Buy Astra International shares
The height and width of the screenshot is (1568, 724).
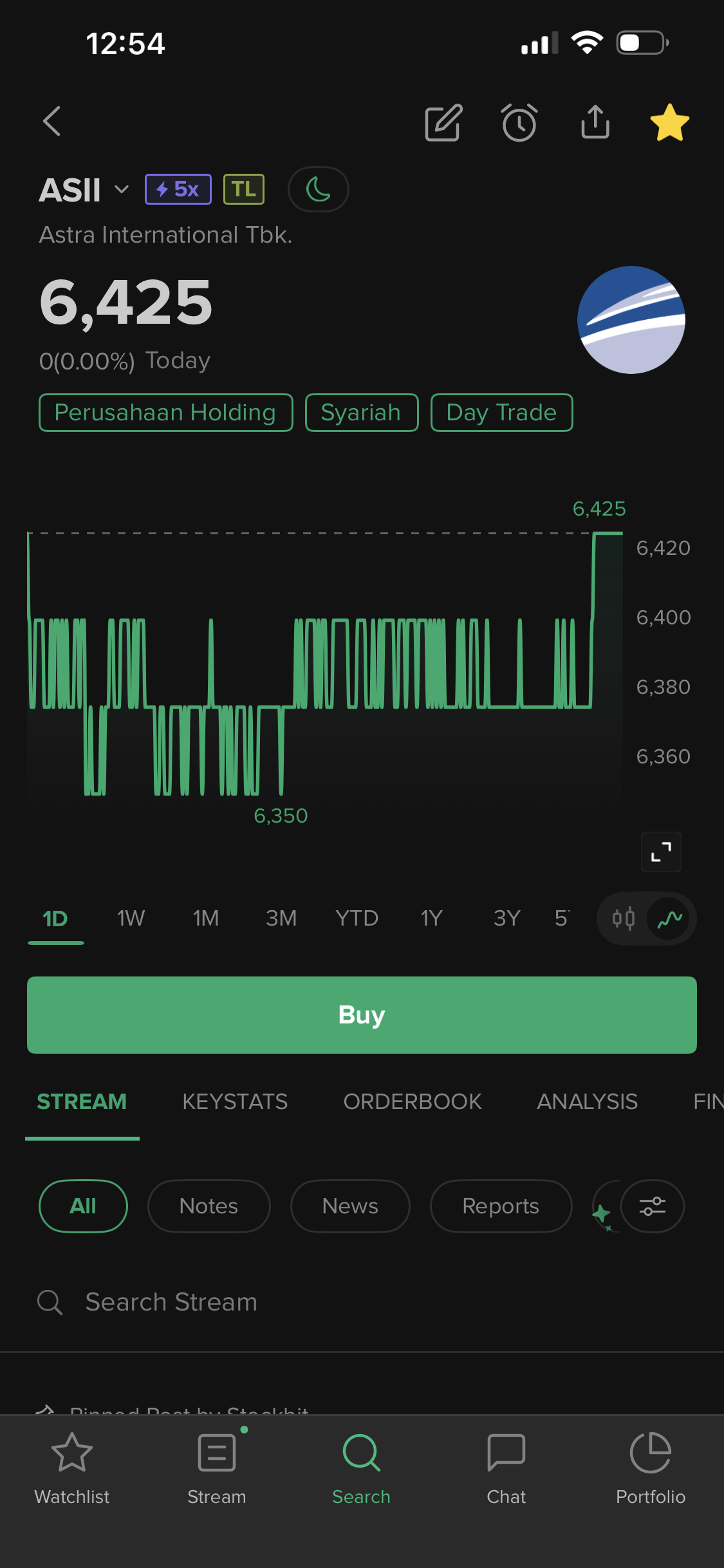pyautogui.click(x=362, y=1015)
